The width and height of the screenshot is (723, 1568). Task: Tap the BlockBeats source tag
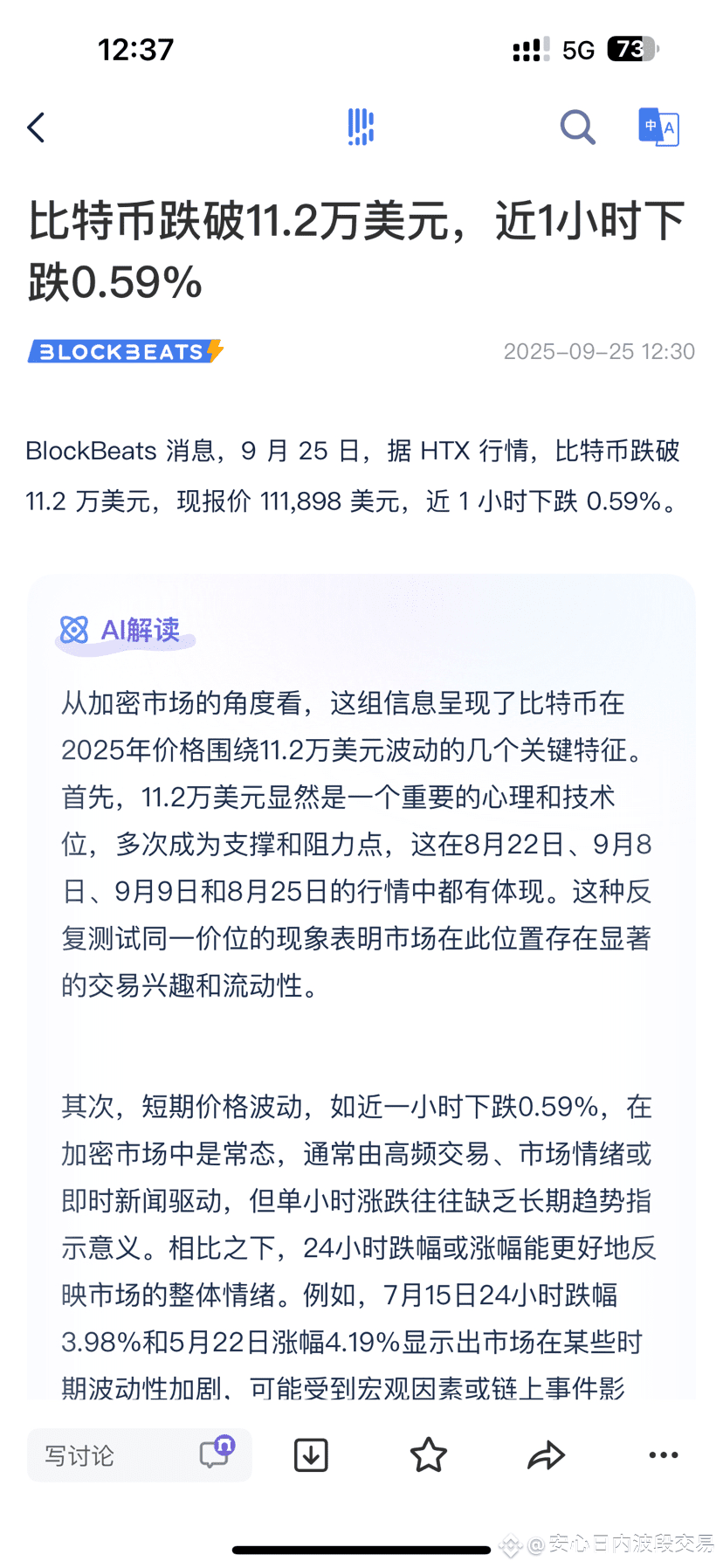point(126,351)
